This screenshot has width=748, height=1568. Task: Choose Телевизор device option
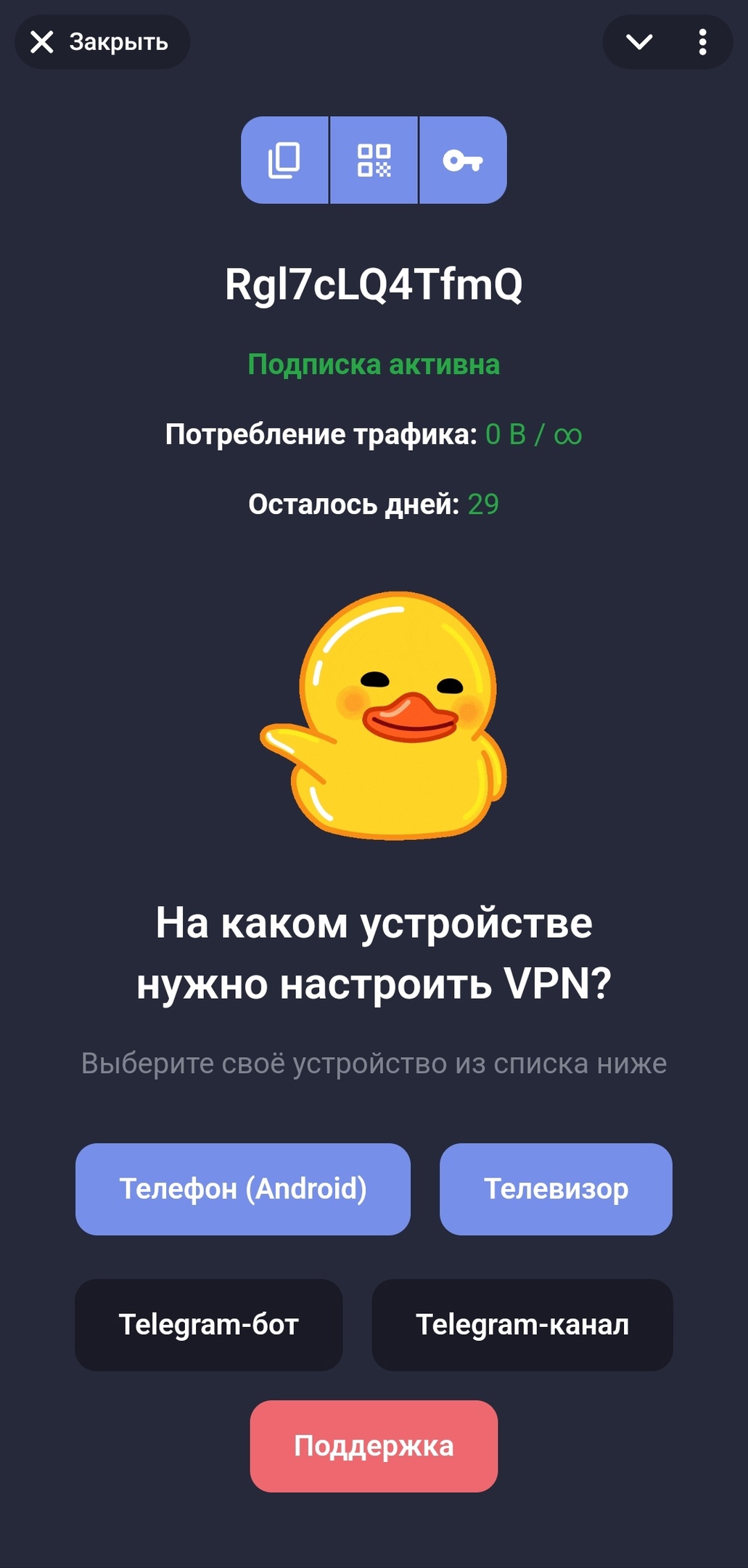556,1189
